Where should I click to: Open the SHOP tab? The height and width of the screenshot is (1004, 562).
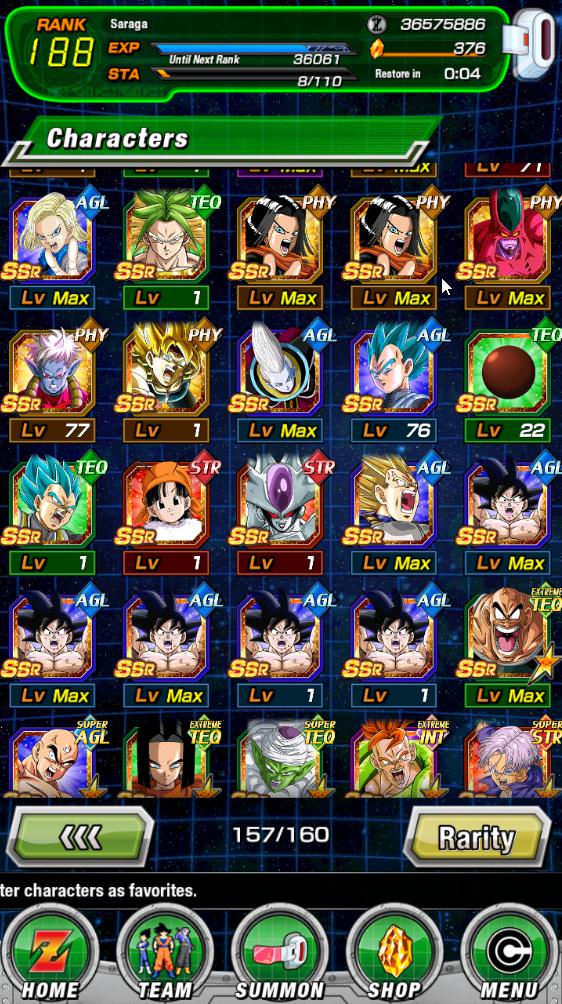coord(394,954)
